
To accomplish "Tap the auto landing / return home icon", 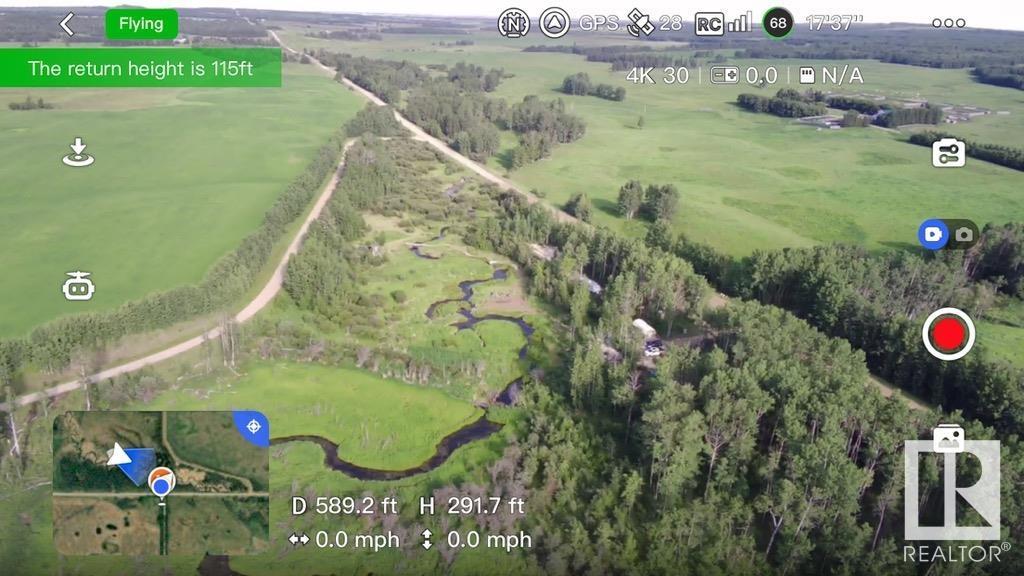I will (x=78, y=152).
